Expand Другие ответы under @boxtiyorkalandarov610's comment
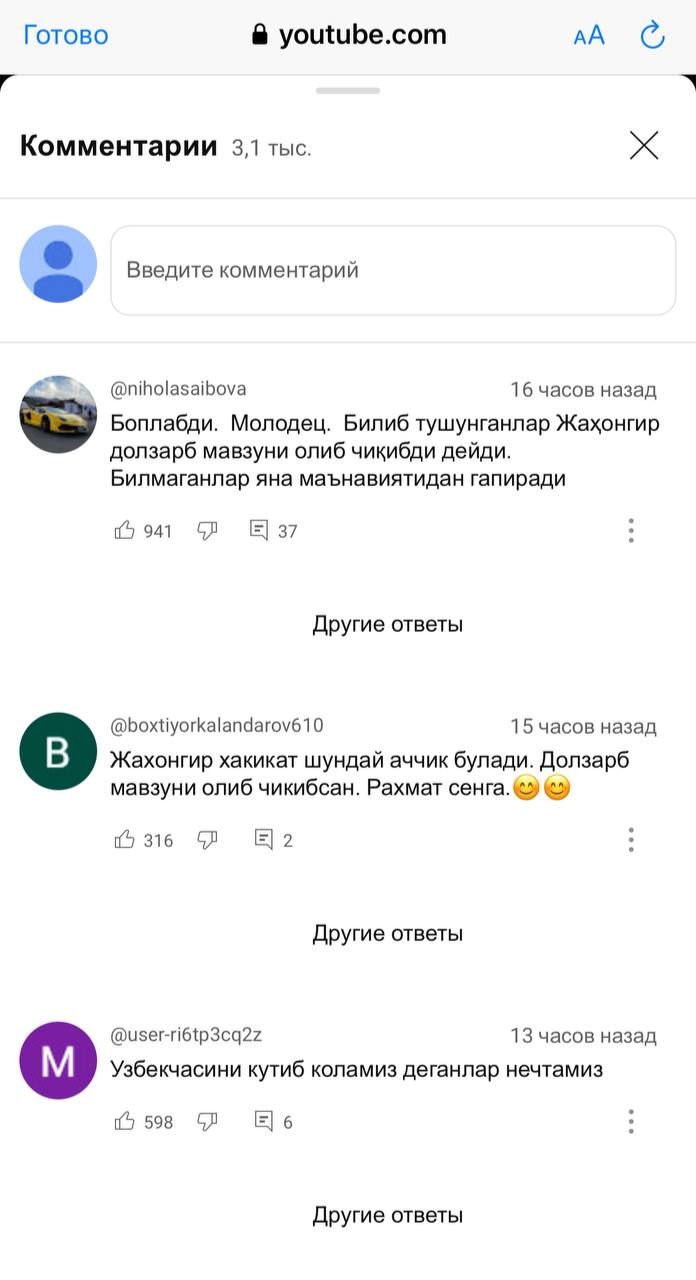This screenshot has width=696, height=1280. click(x=388, y=934)
